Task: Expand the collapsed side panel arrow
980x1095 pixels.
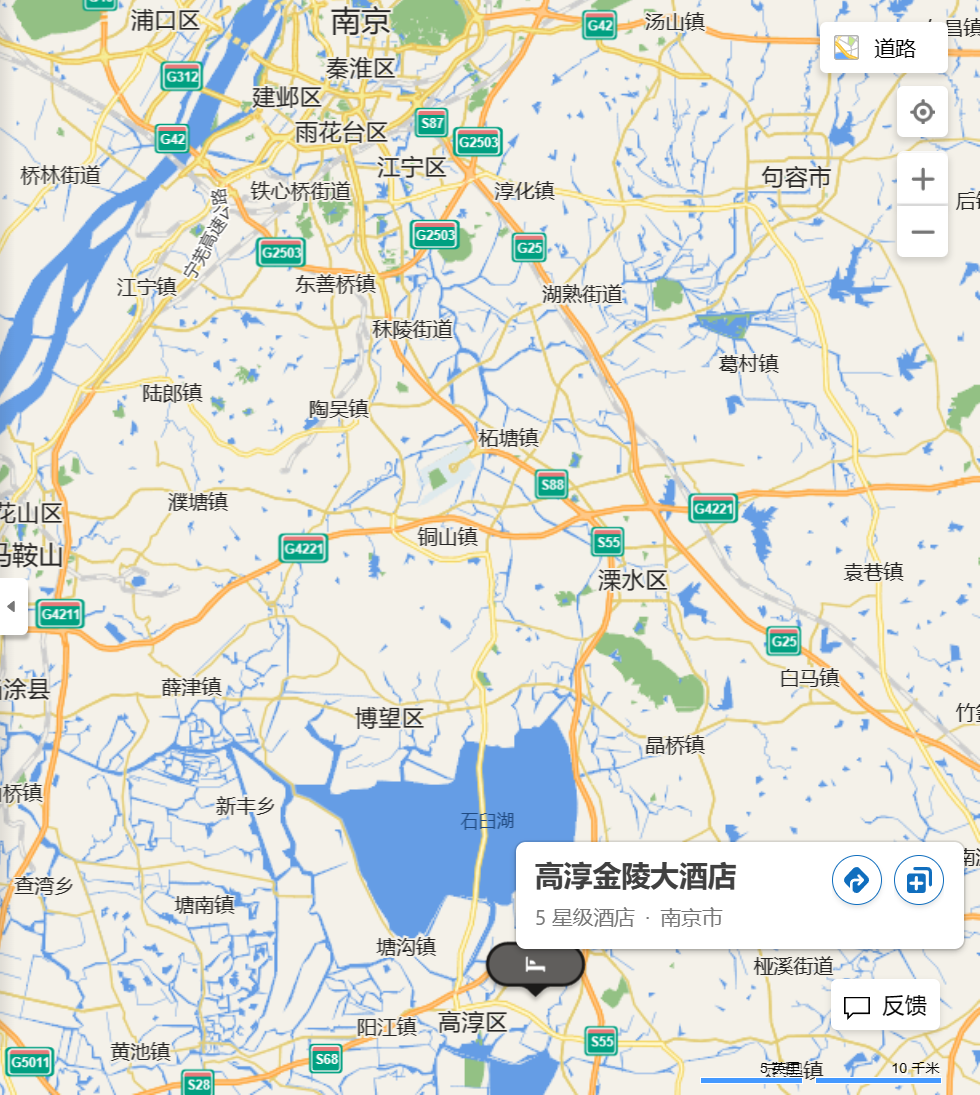Action: click(12, 606)
